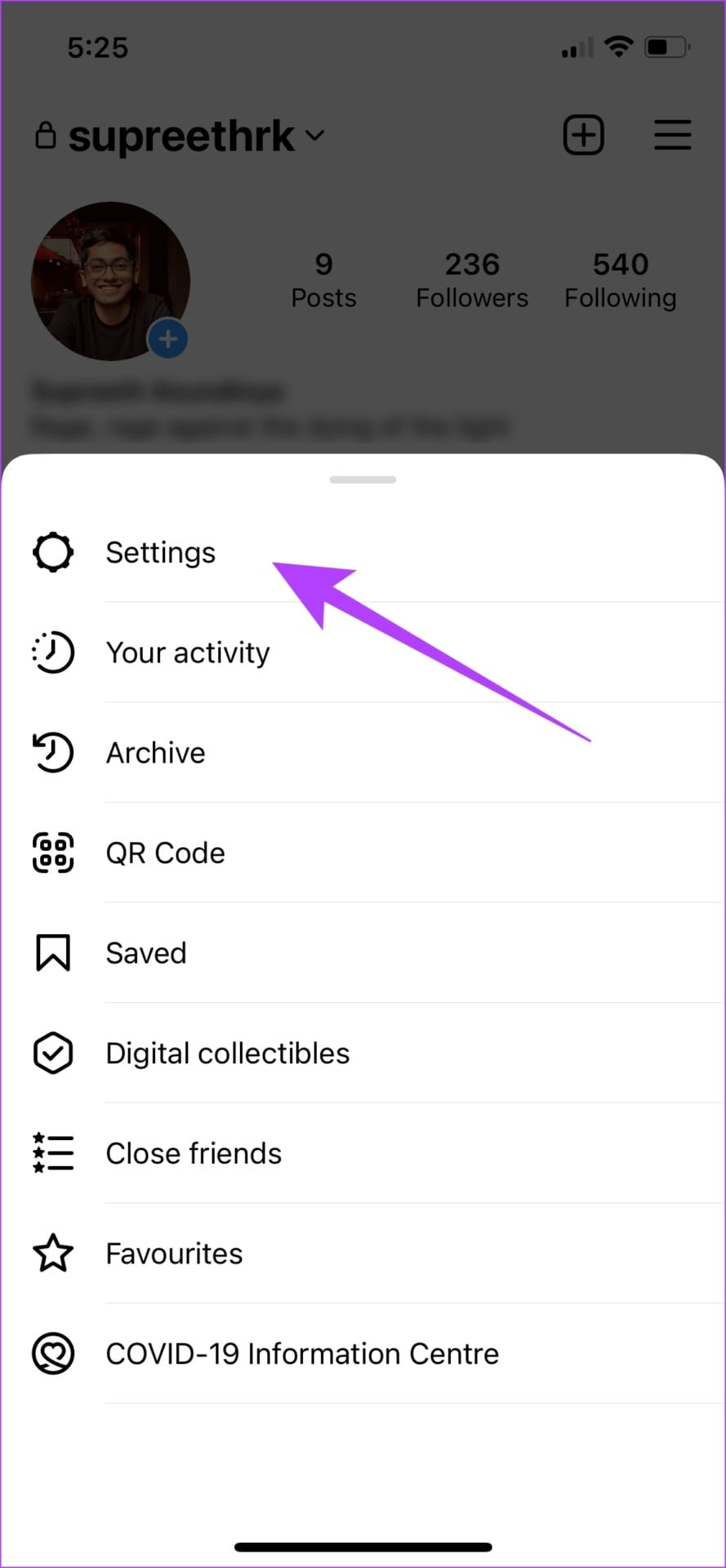Select the Favourites star icon
726x1568 pixels.
52,1253
